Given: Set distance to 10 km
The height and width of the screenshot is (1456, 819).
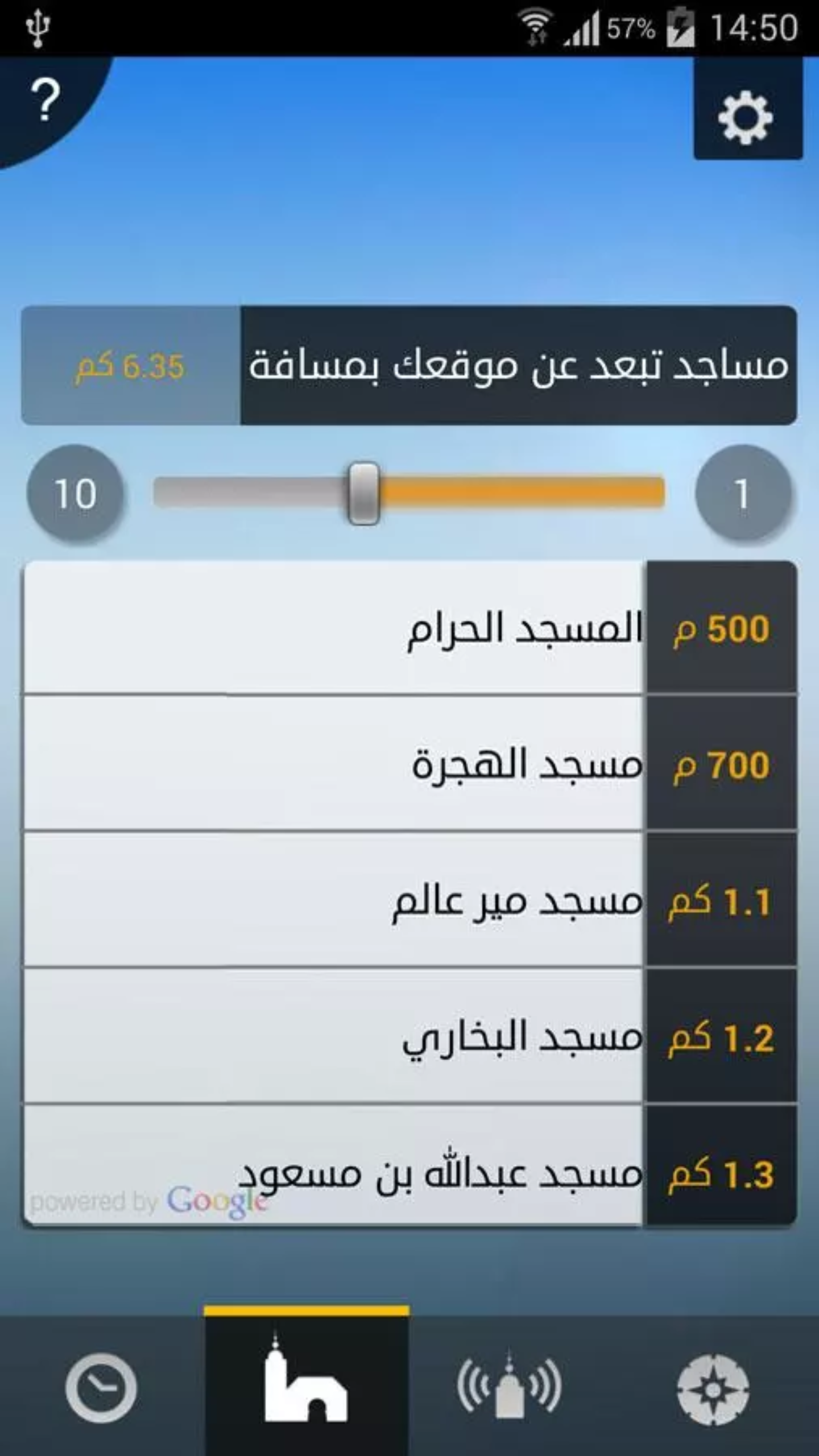Looking at the screenshot, I should [x=75, y=493].
